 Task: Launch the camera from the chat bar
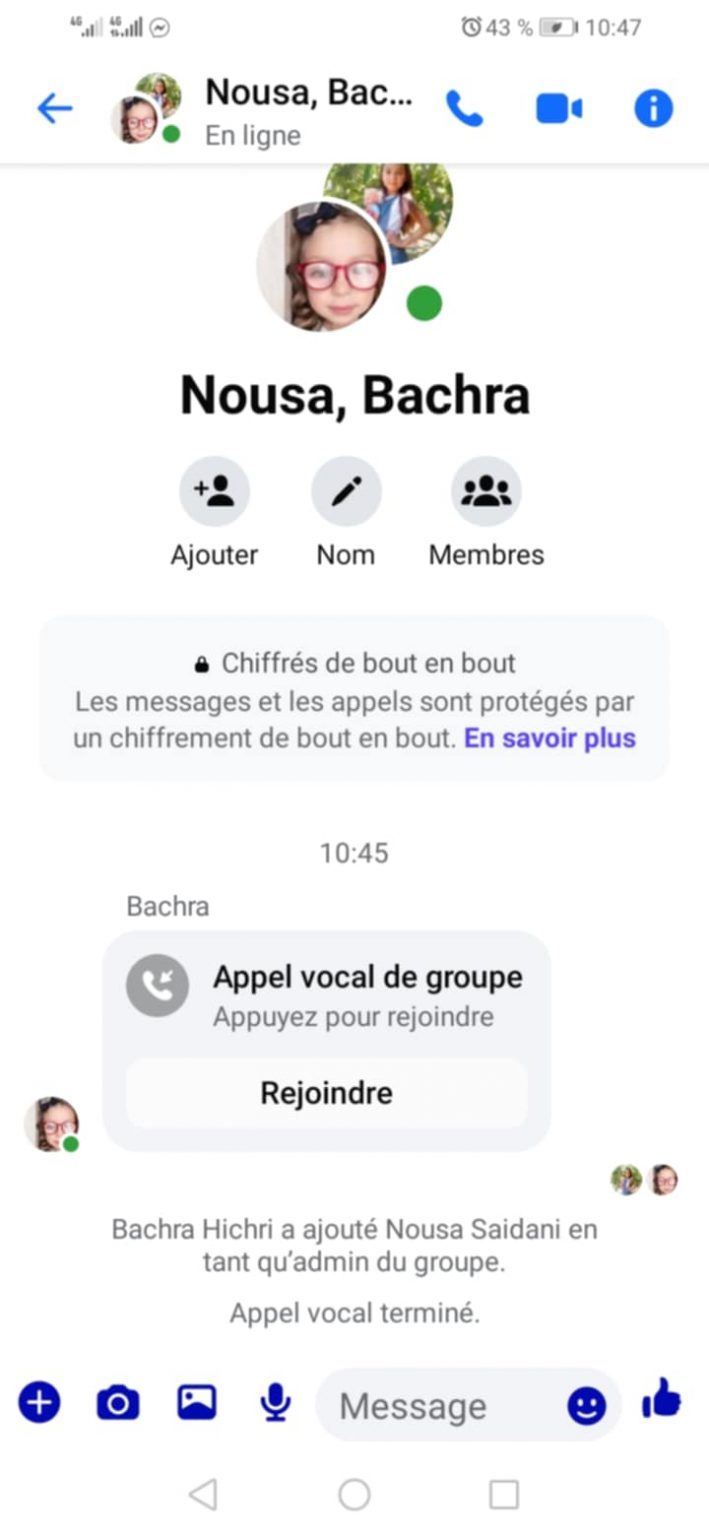pyautogui.click(x=118, y=1404)
